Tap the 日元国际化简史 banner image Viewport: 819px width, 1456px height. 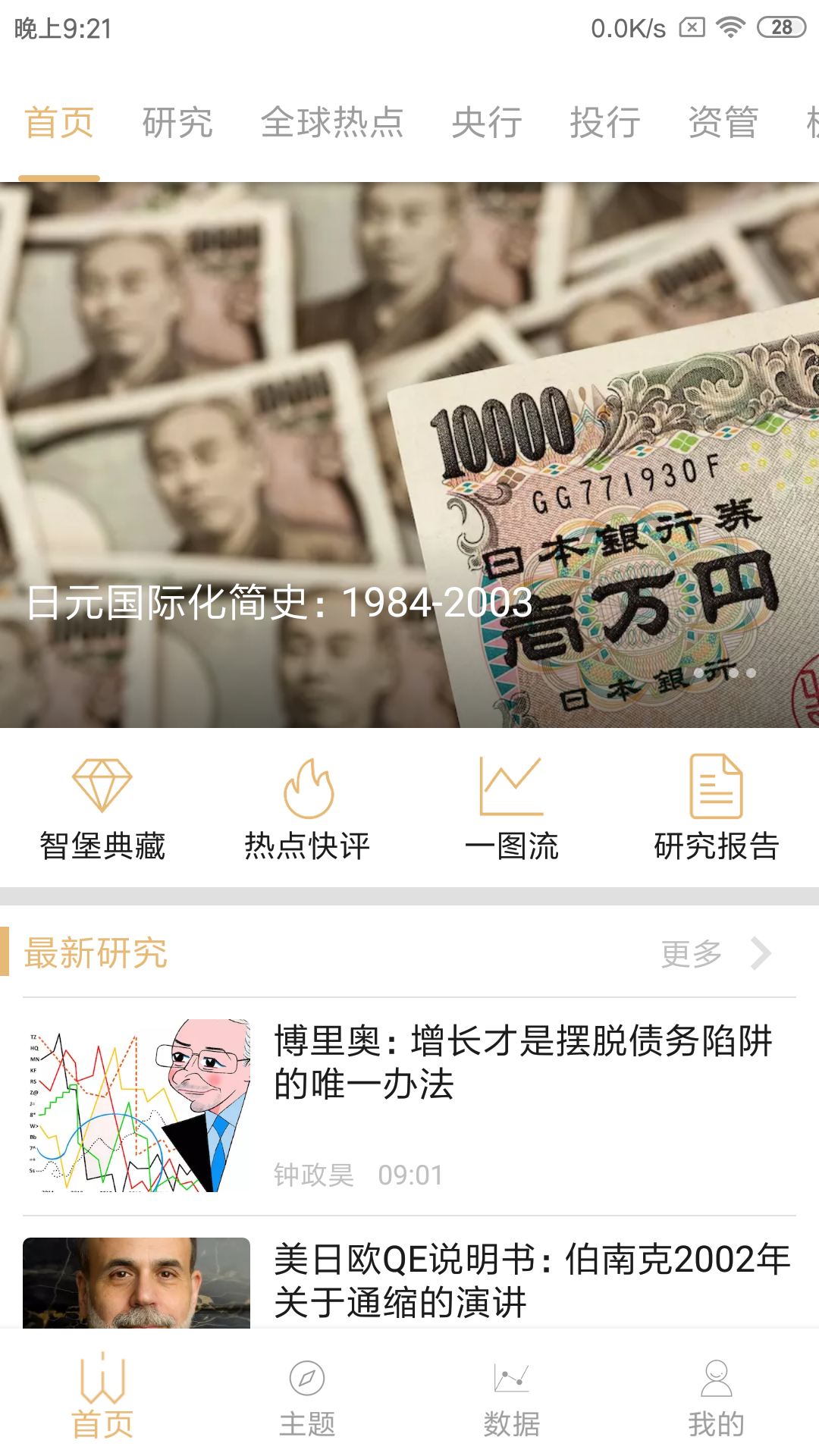tap(409, 455)
